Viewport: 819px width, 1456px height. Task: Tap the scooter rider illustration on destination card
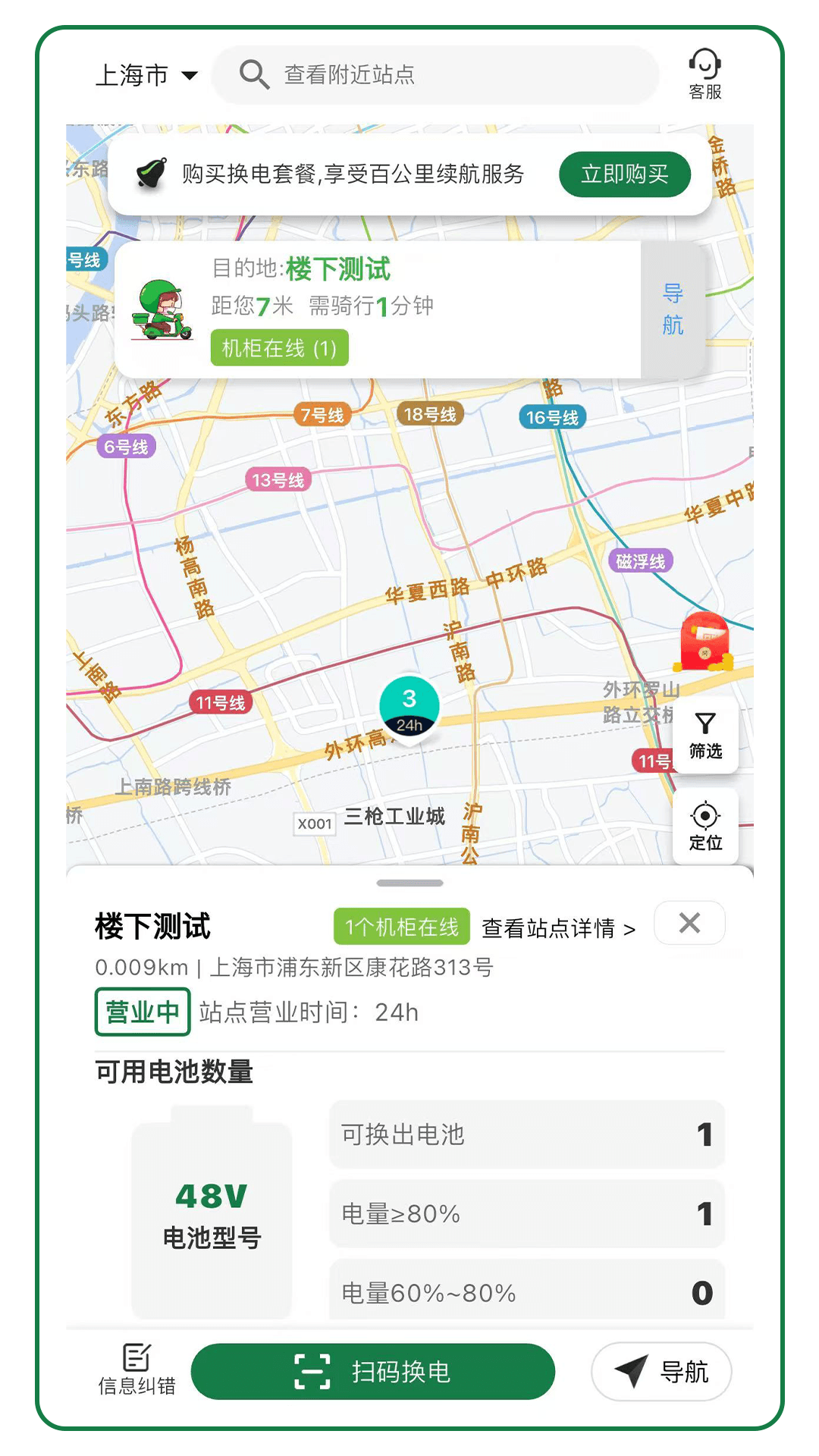pyautogui.click(x=163, y=311)
